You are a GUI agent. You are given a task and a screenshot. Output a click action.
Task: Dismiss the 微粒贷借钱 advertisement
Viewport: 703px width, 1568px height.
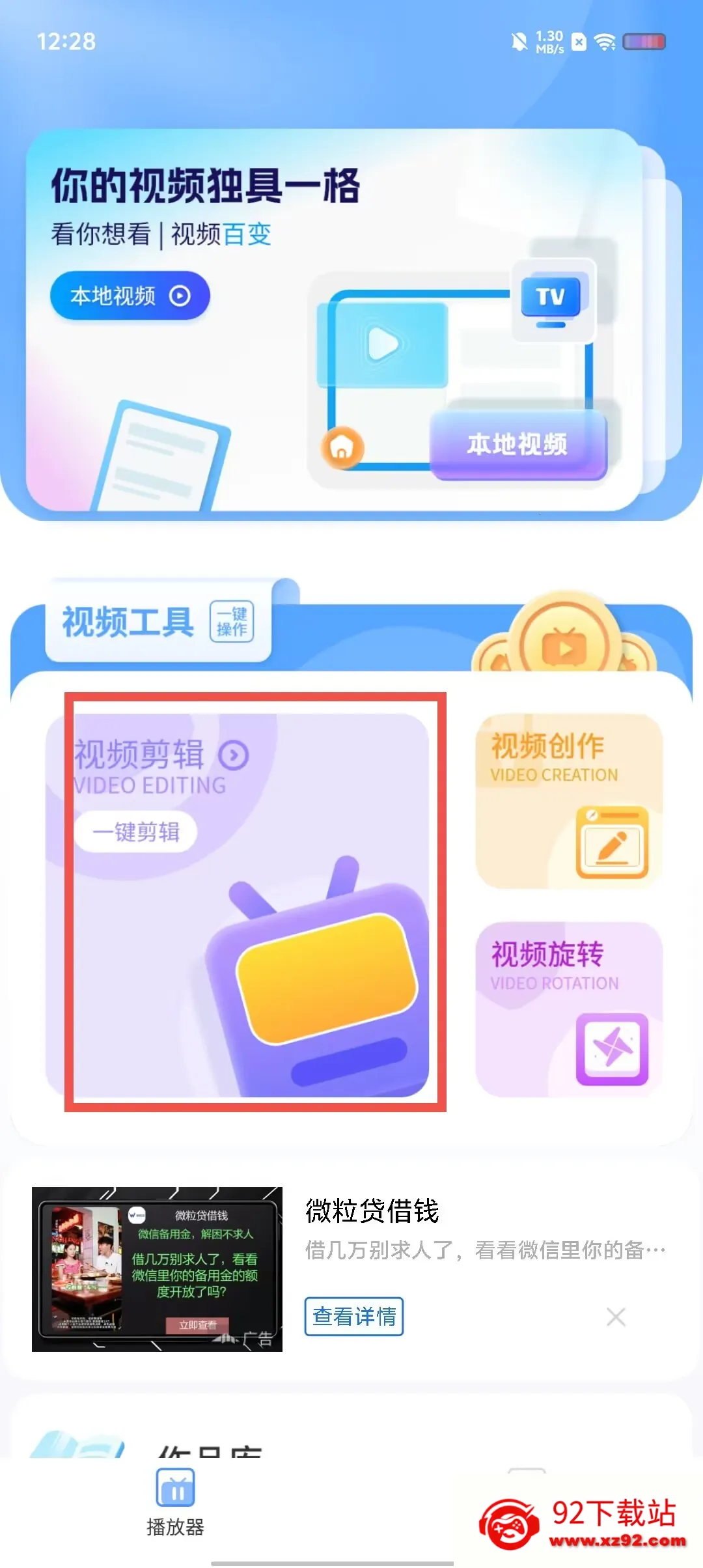[616, 1317]
